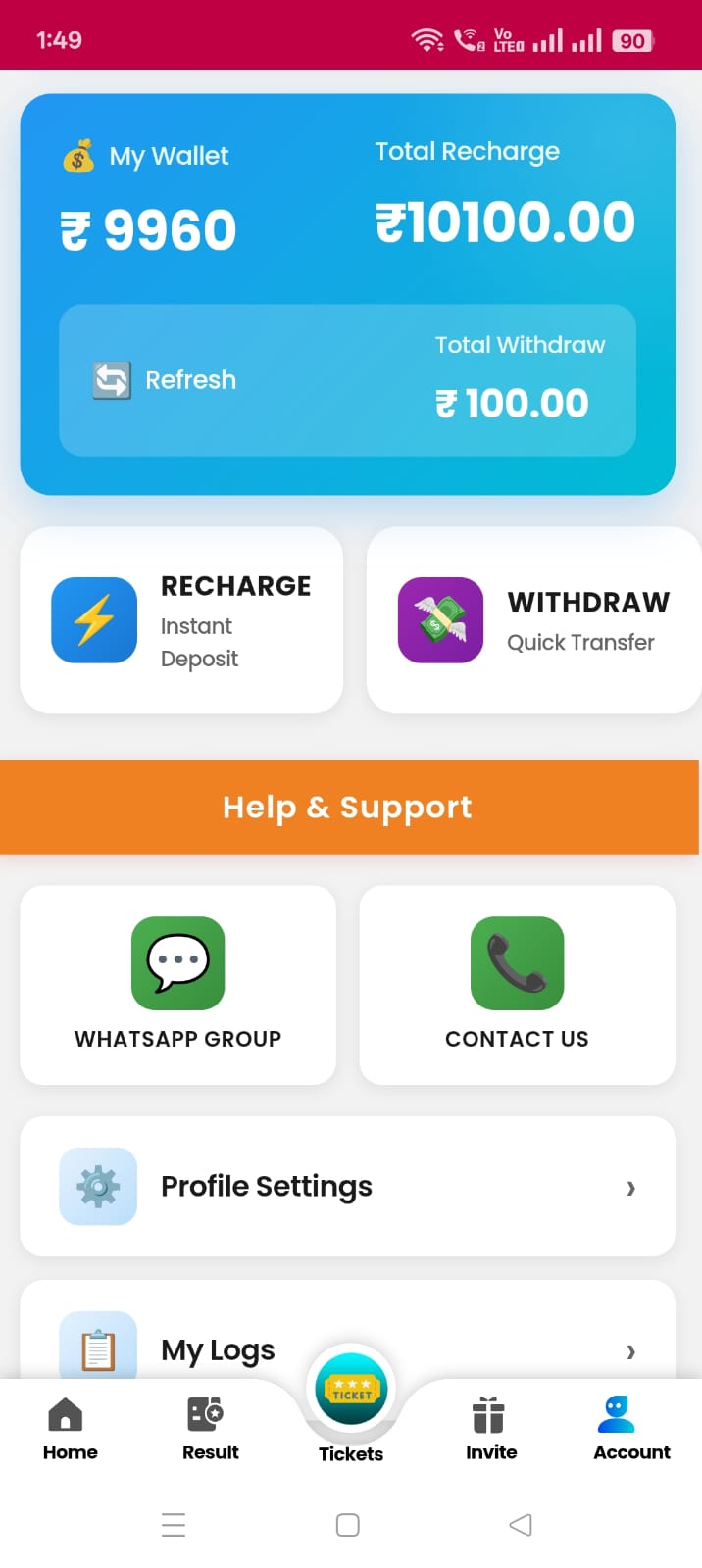The image size is (702, 1568).
Task: Go to the Home tab
Action: [70, 1429]
